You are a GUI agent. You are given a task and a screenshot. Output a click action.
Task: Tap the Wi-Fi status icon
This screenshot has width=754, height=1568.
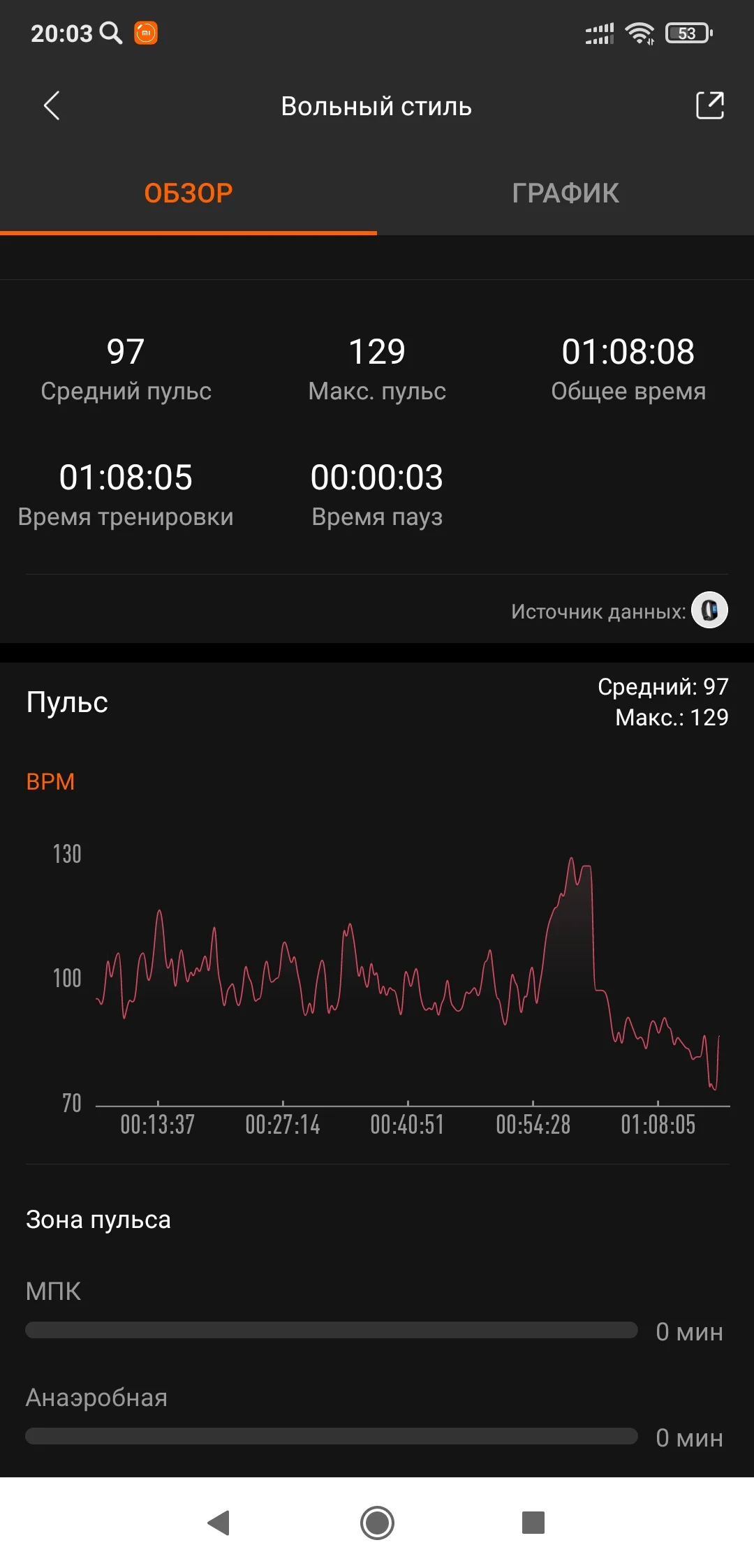click(637, 31)
